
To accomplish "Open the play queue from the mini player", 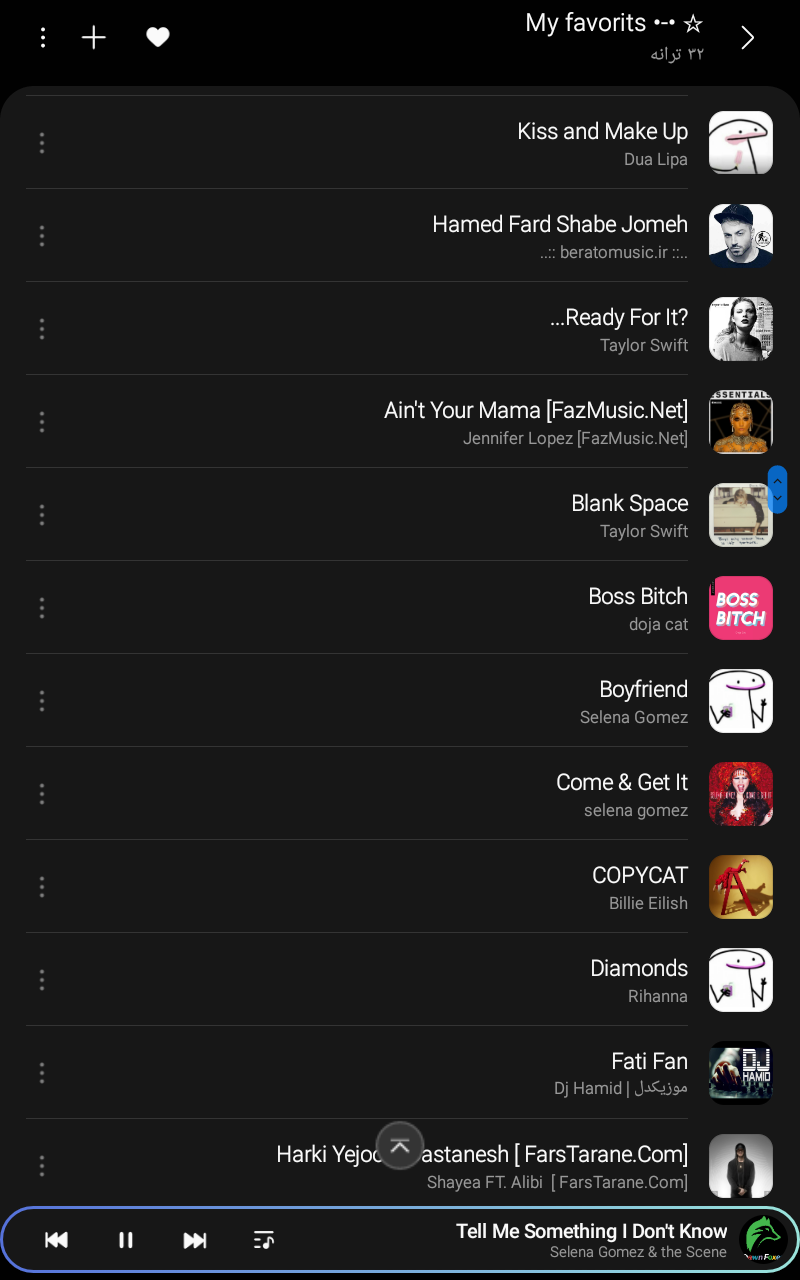I will point(264,1240).
